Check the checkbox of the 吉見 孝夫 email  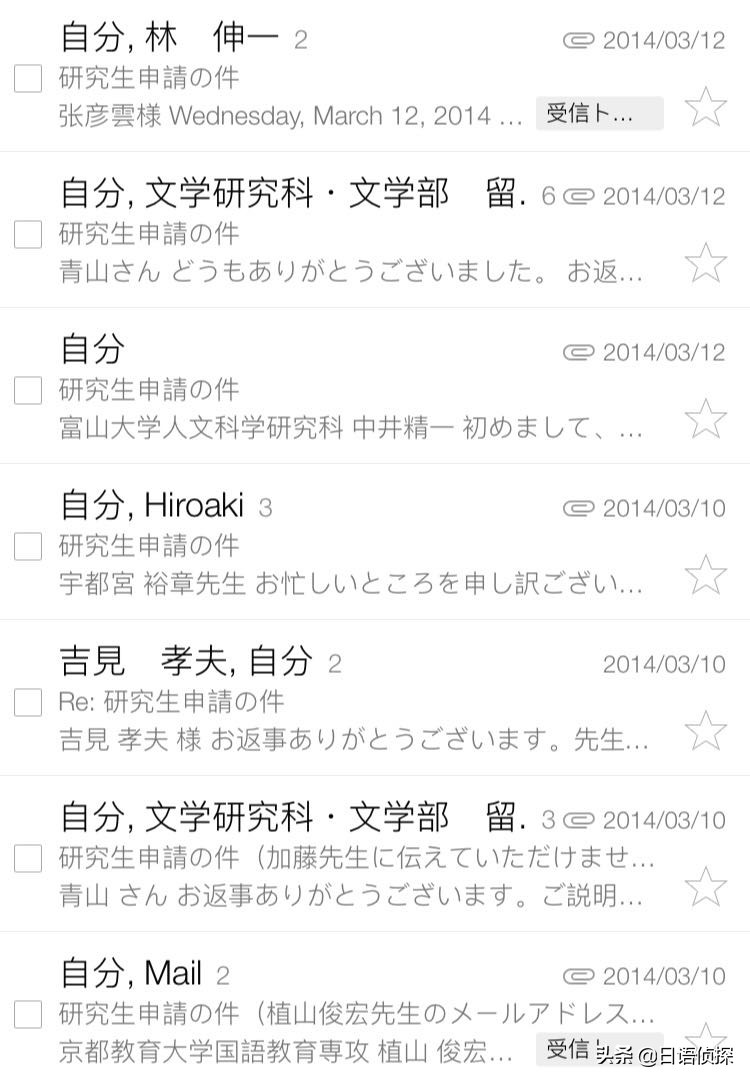[x=28, y=700]
